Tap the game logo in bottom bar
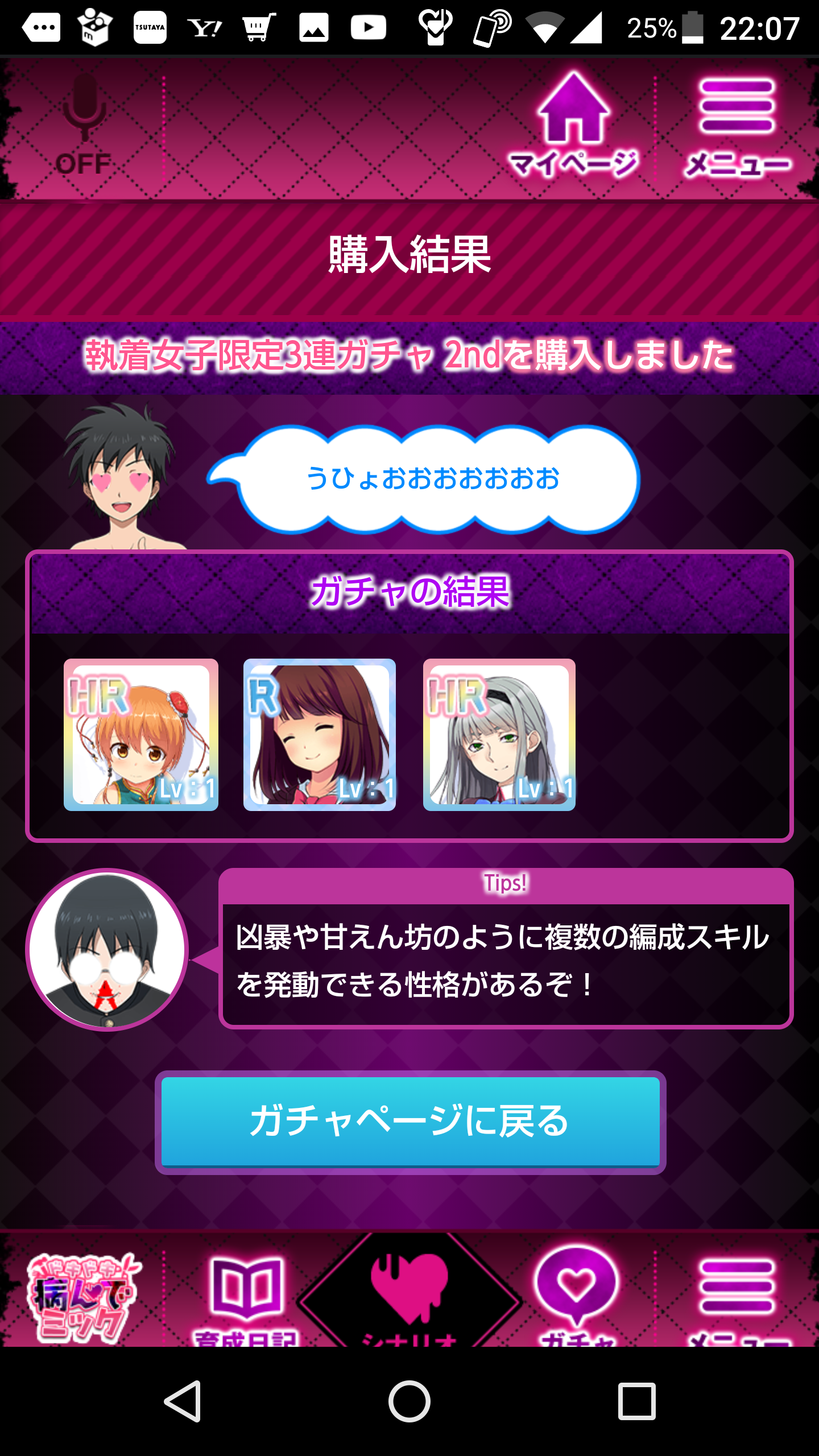This screenshot has height=1456, width=819. [84, 1298]
